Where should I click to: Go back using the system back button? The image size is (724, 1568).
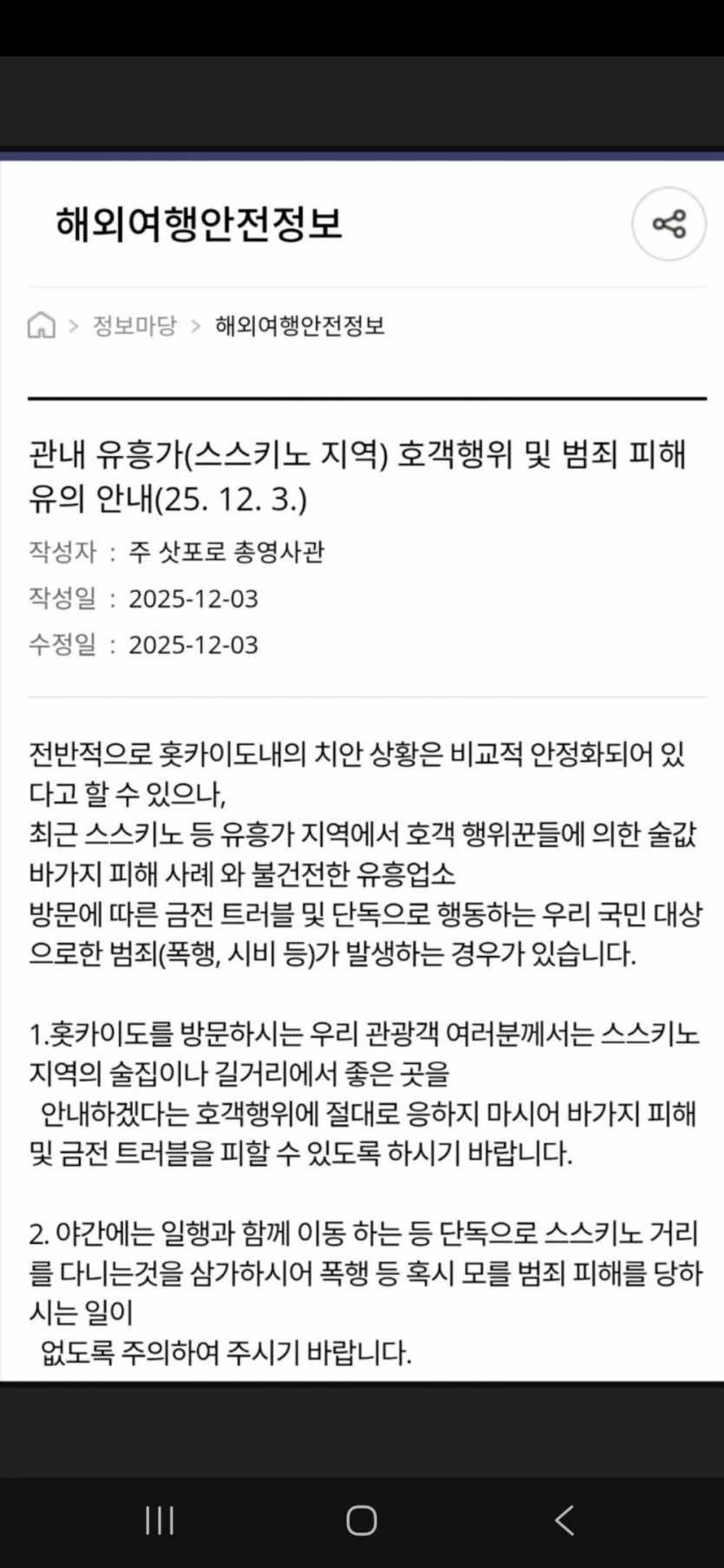[564, 1519]
